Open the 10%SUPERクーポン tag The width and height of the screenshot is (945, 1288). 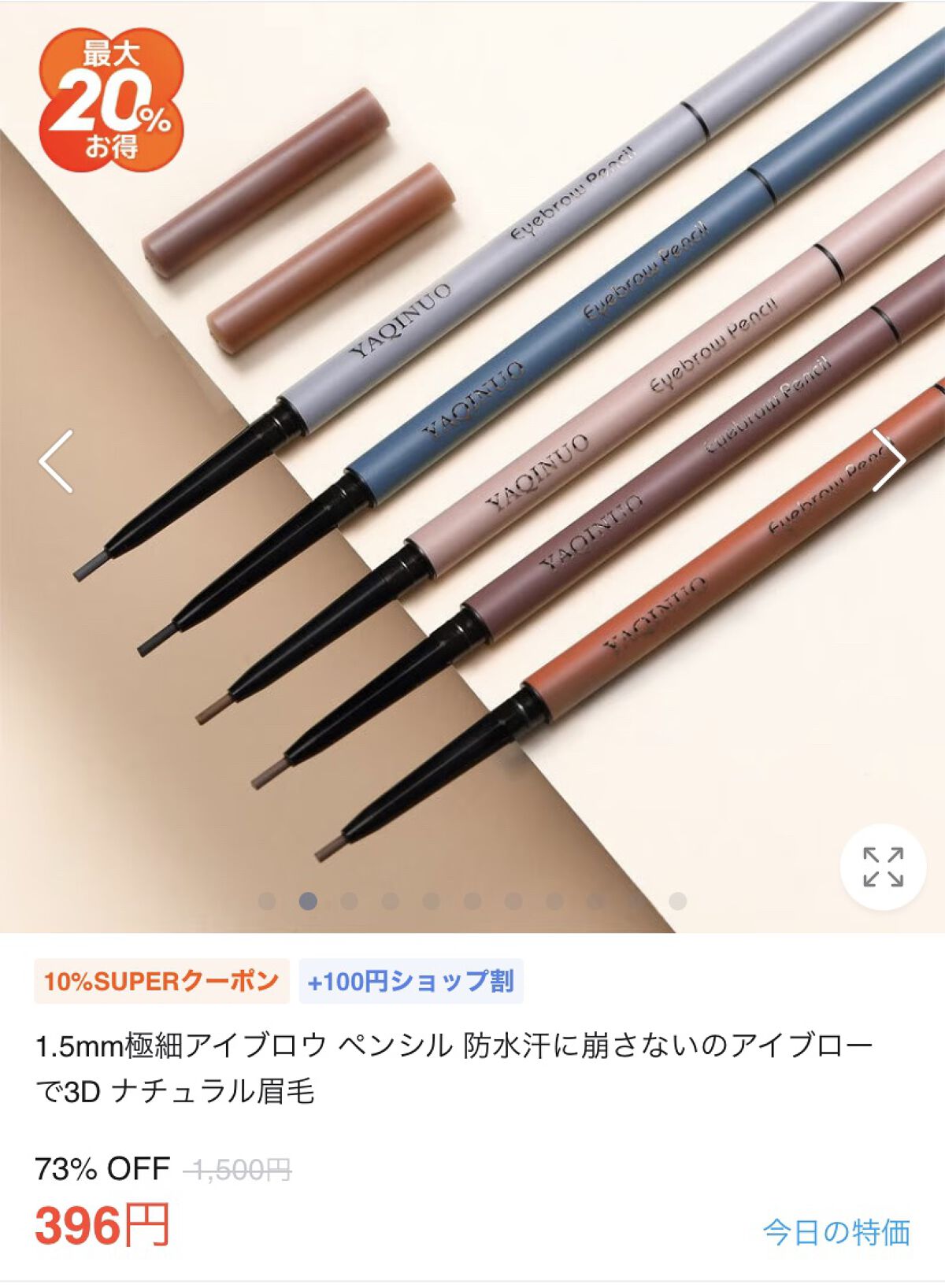(x=161, y=981)
